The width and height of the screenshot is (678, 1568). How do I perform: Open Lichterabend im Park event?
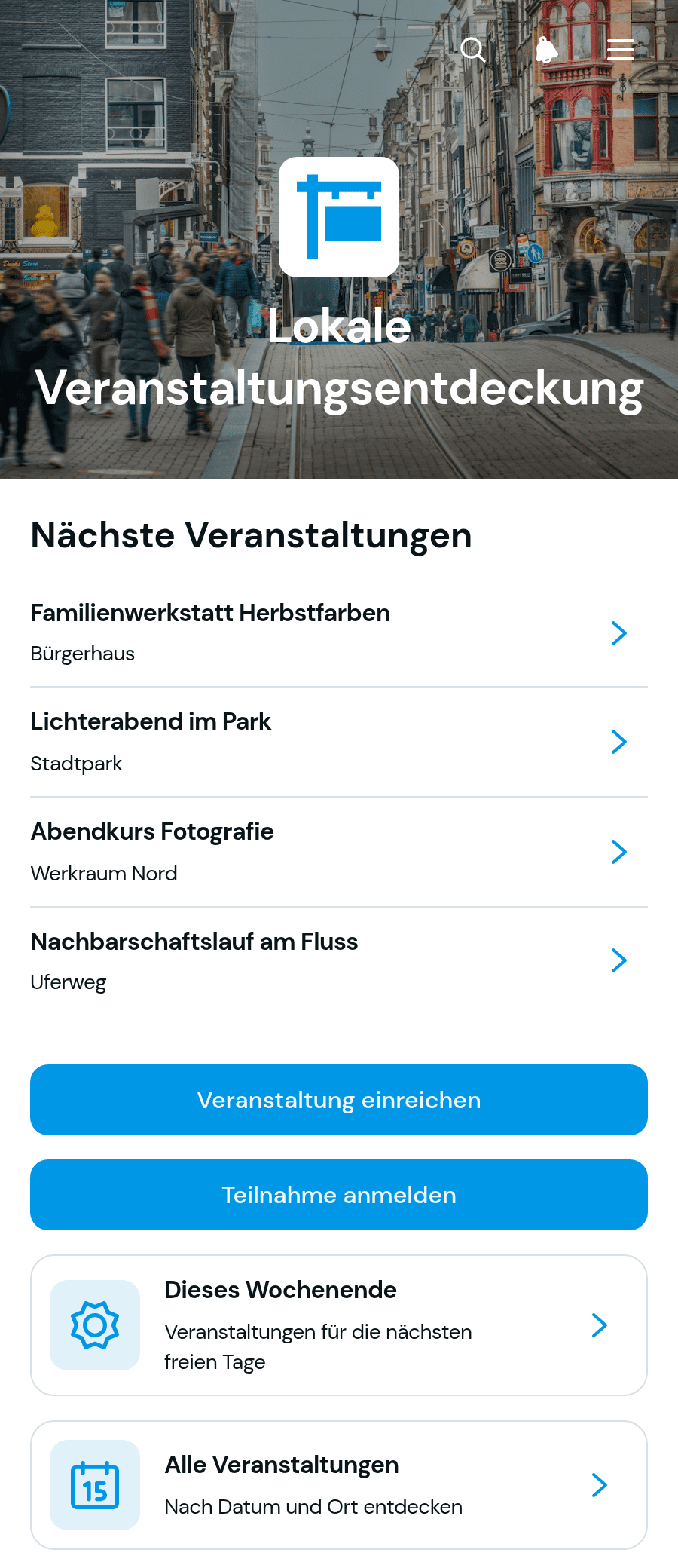[x=339, y=742]
